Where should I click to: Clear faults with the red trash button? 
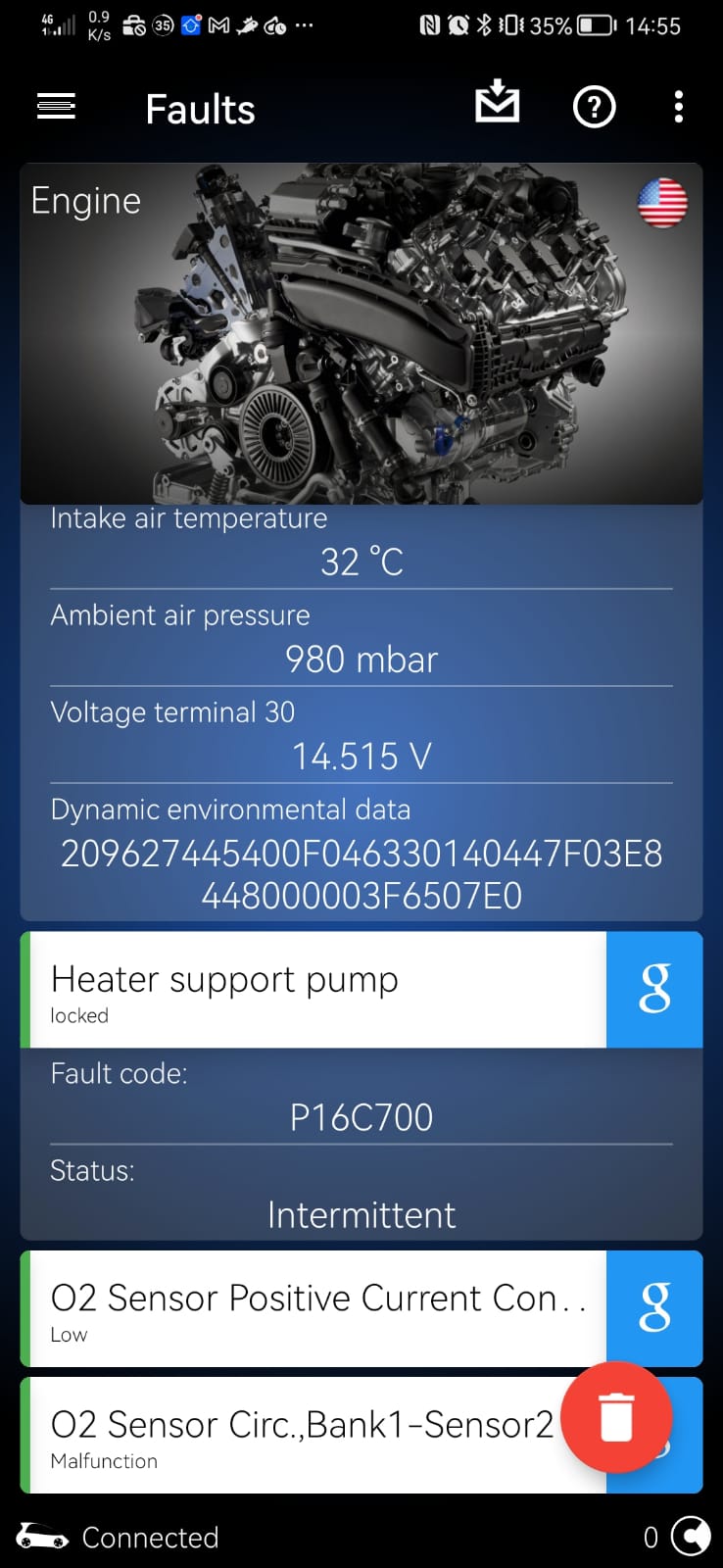pyautogui.click(x=616, y=1417)
